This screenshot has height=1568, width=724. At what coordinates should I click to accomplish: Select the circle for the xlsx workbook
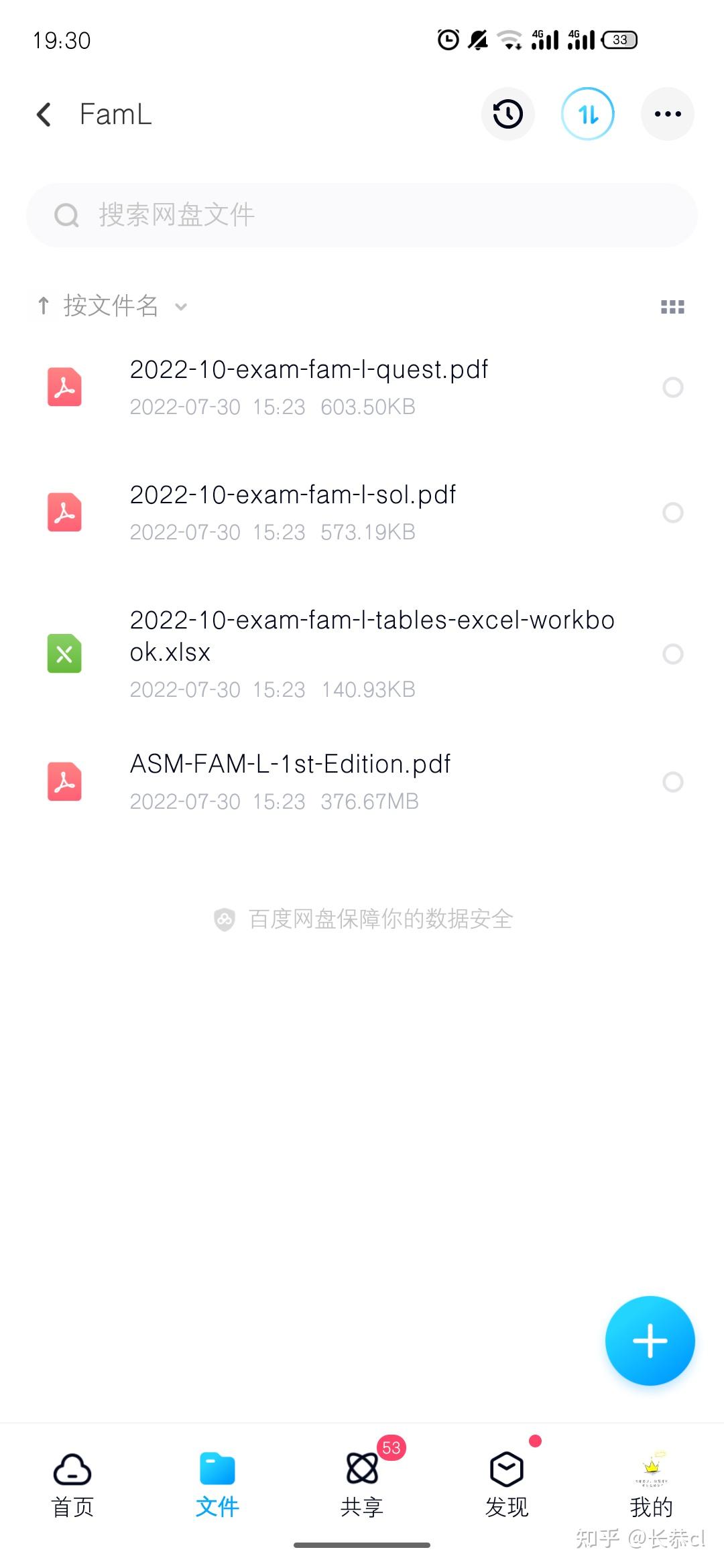pyautogui.click(x=673, y=654)
